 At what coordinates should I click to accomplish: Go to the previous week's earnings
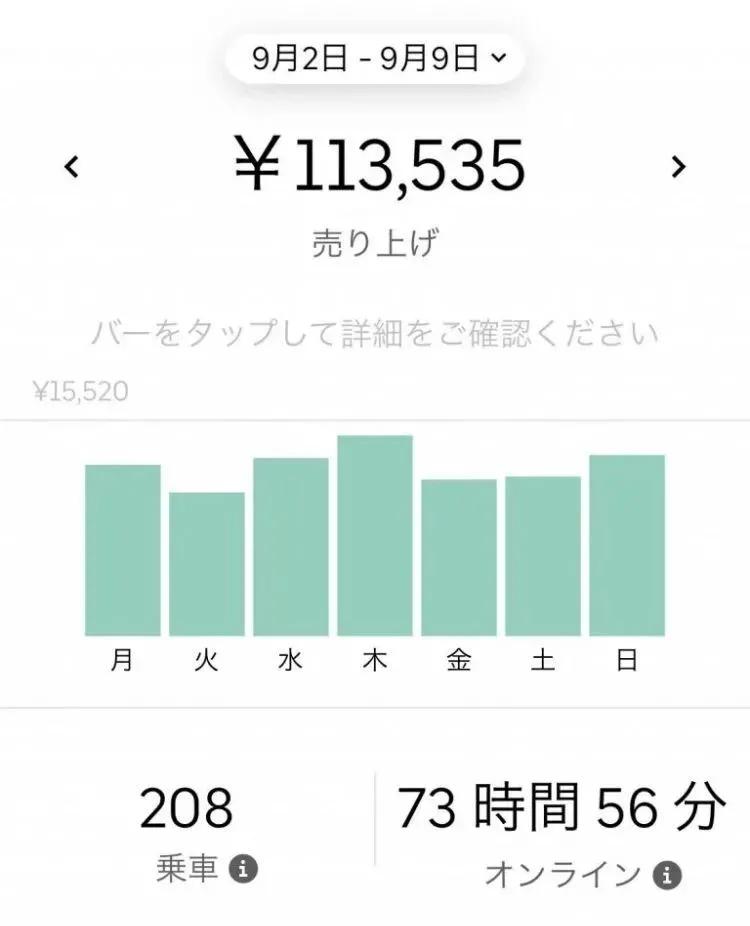pyautogui.click(x=71, y=167)
